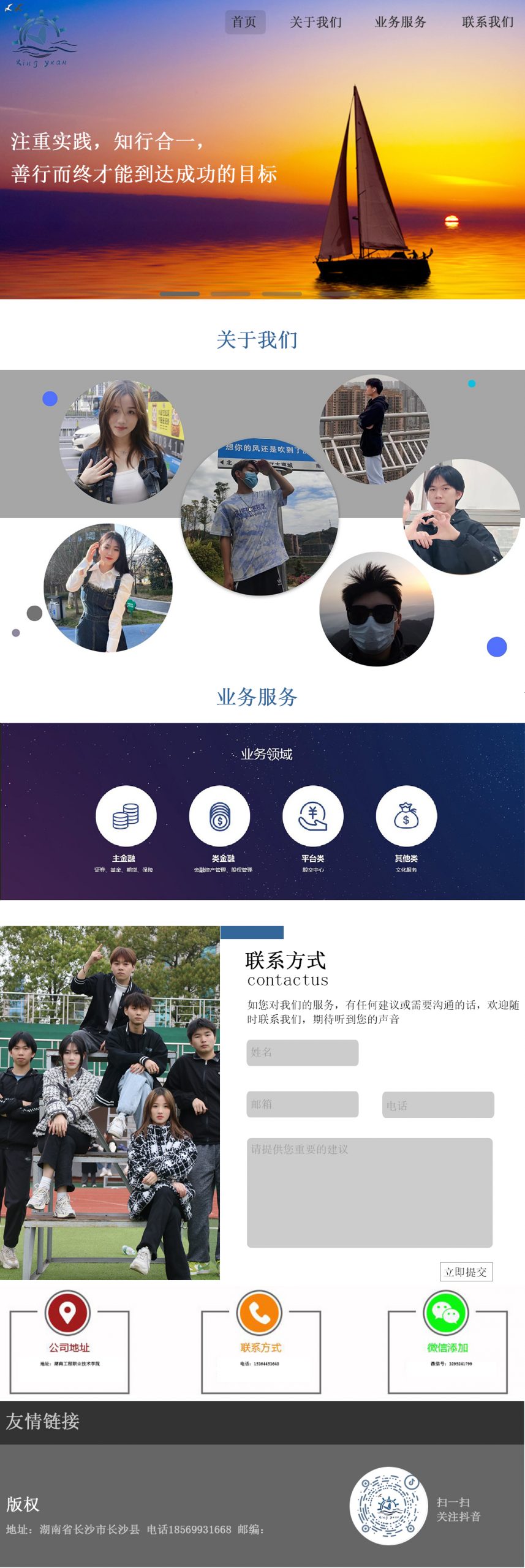Select the first carousel indicator bar
Image resolution: width=525 pixels, height=1568 pixels.
pyautogui.click(x=179, y=294)
